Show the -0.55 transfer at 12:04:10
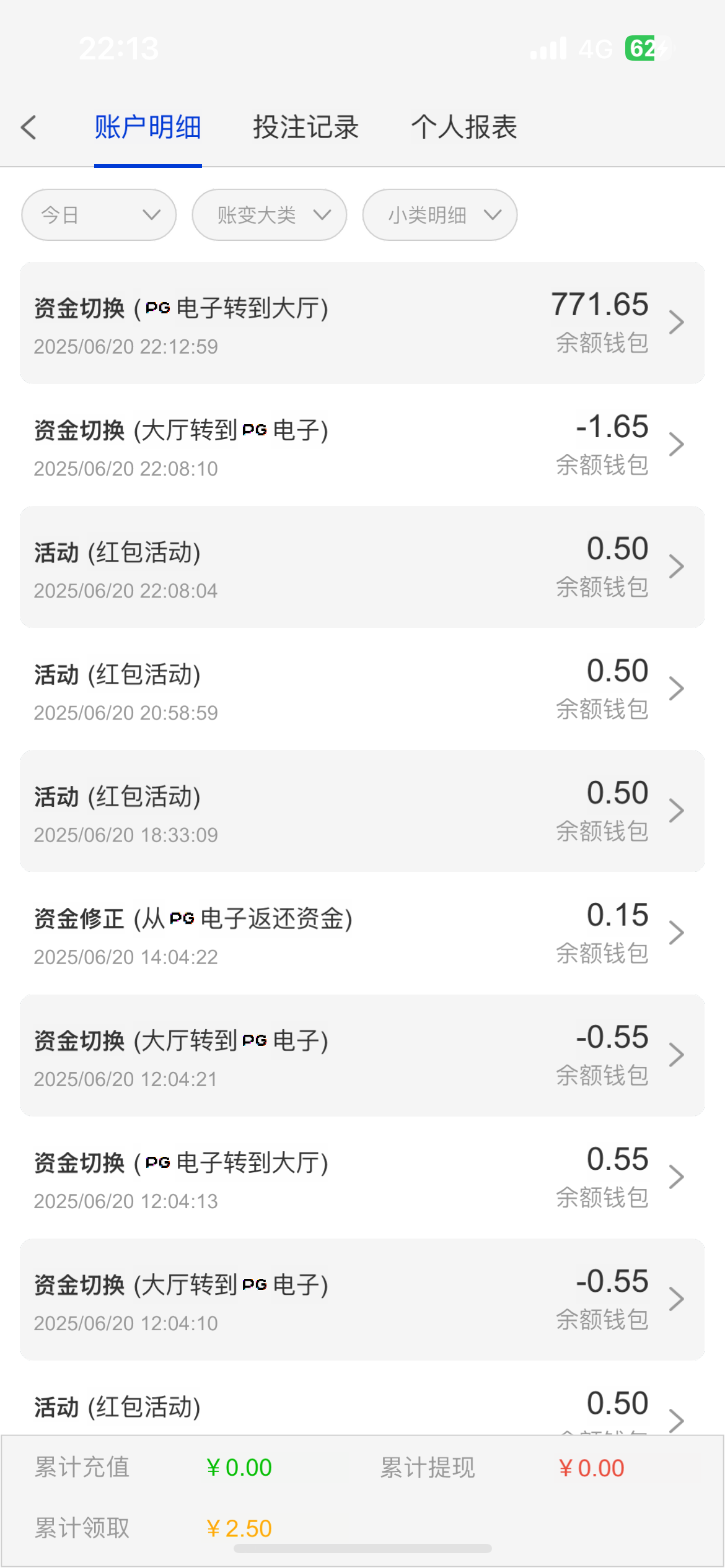The width and height of the screenshot is (725, 1568). coord(362,1299)
